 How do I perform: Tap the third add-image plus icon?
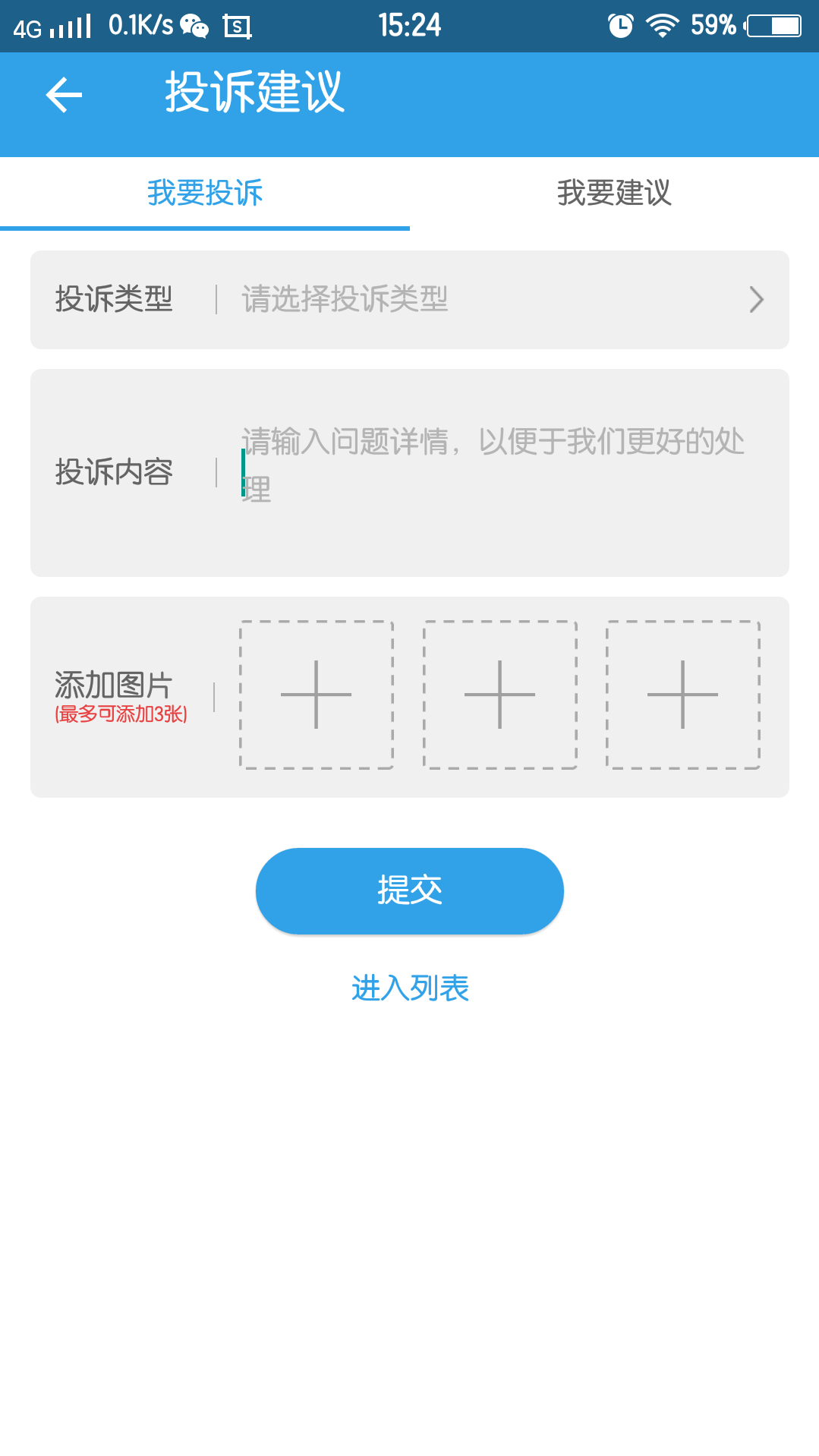682,695
